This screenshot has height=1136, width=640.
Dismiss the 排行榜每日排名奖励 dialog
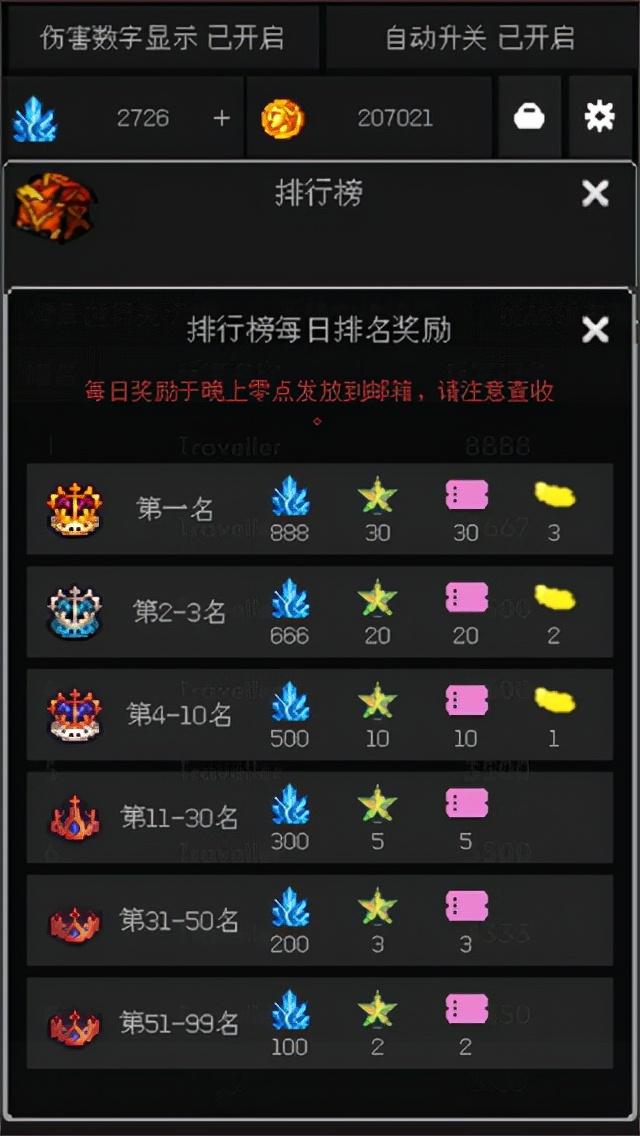pyautogui.click(x=595, y=329)
